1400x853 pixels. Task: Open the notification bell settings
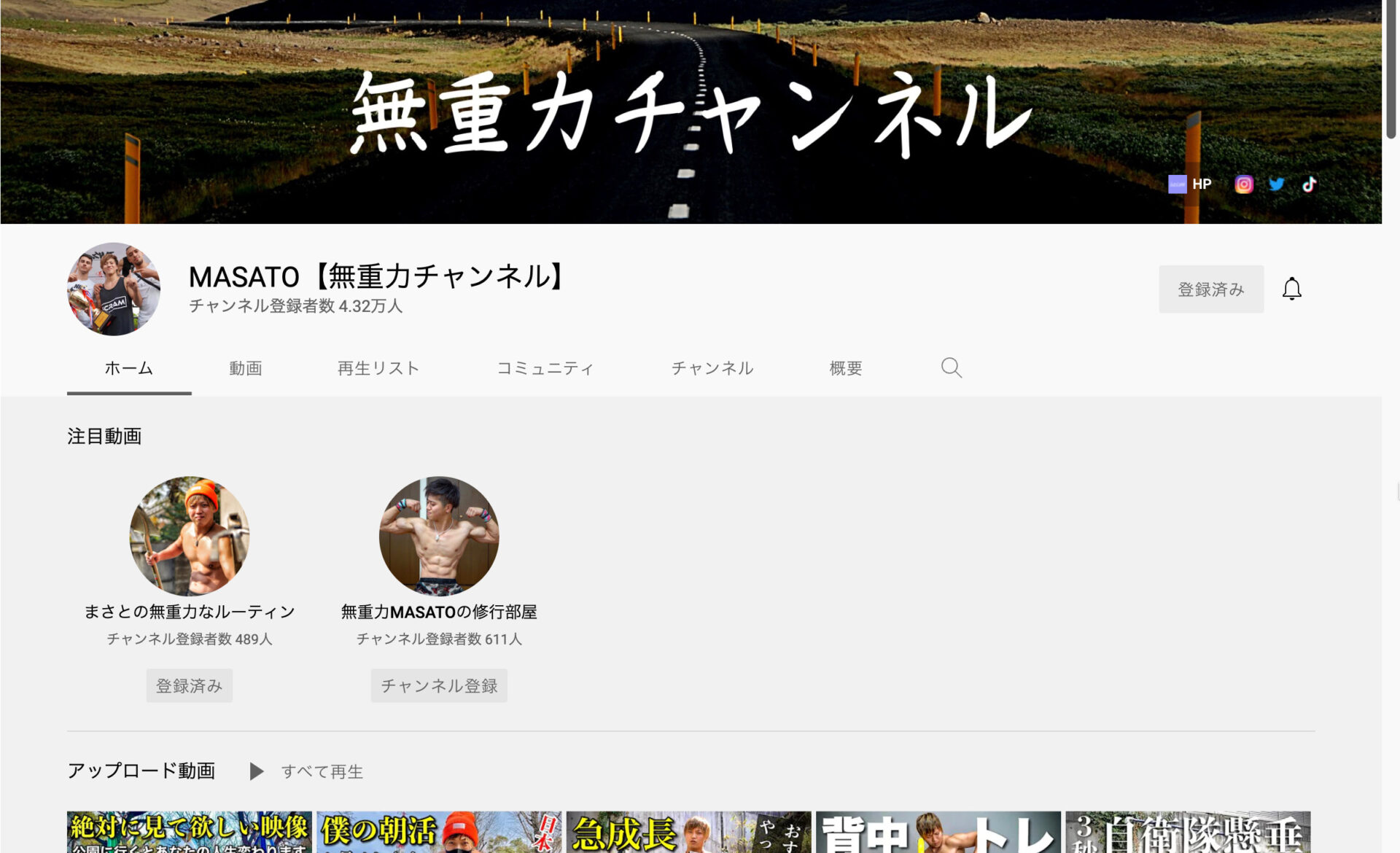(x=1291, y=289)
